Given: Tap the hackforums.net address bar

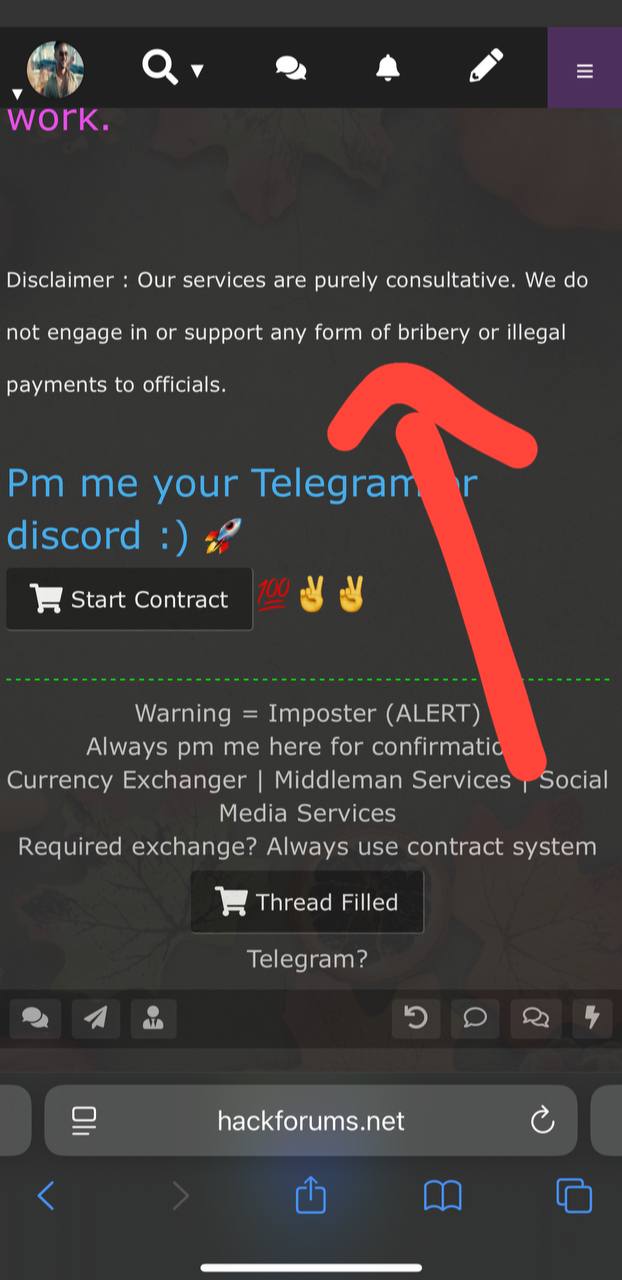Looking at the screenshot, I should point(311,1121).
